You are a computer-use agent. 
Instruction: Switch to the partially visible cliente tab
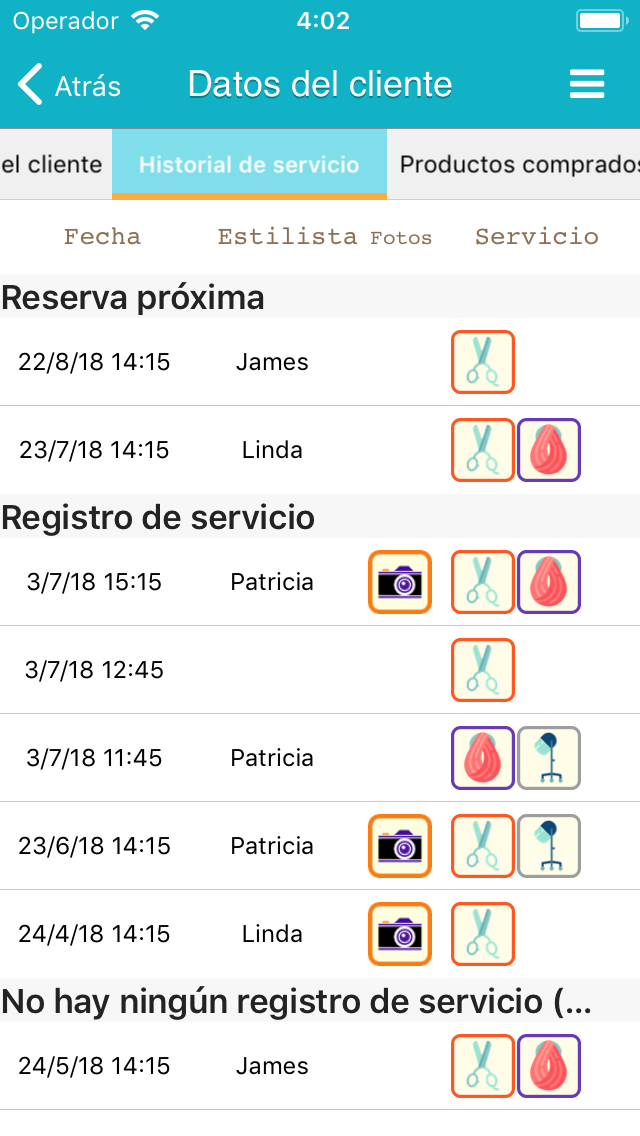click(x=52, y=164)
